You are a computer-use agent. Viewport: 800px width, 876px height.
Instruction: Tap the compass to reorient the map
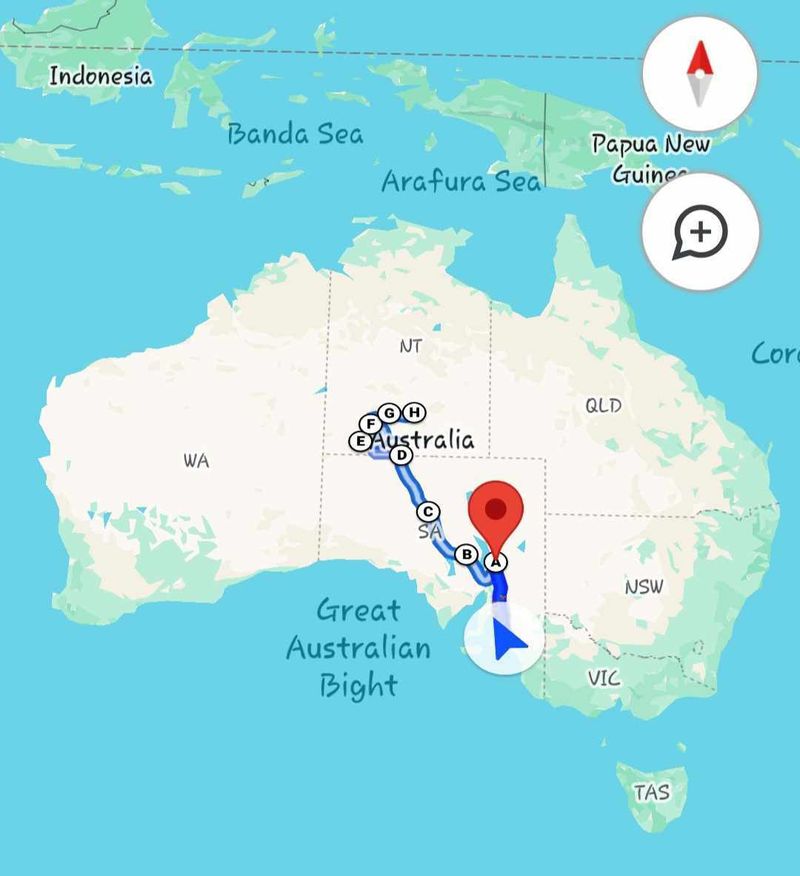(x=701, y=74)
